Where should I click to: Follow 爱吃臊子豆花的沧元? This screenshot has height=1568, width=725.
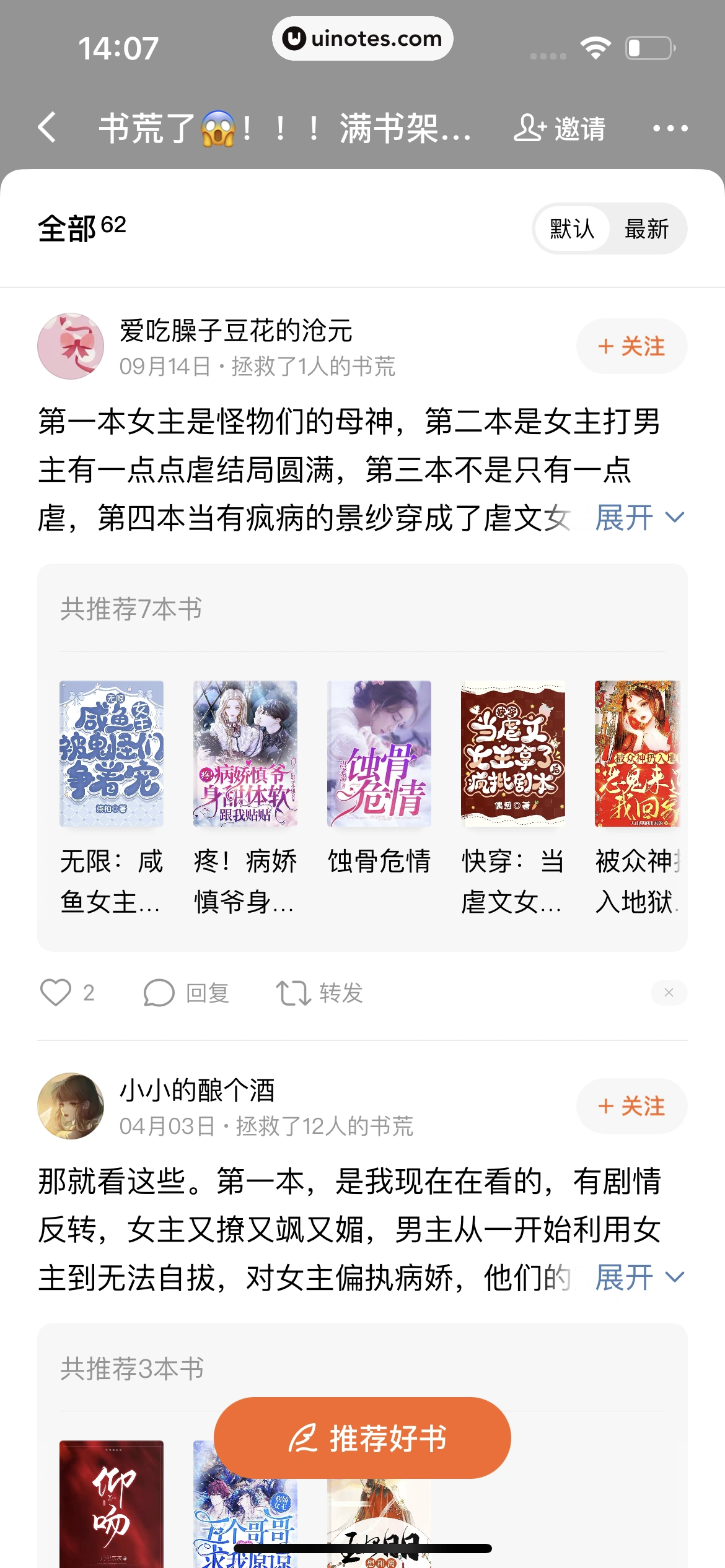click(631, 346)
